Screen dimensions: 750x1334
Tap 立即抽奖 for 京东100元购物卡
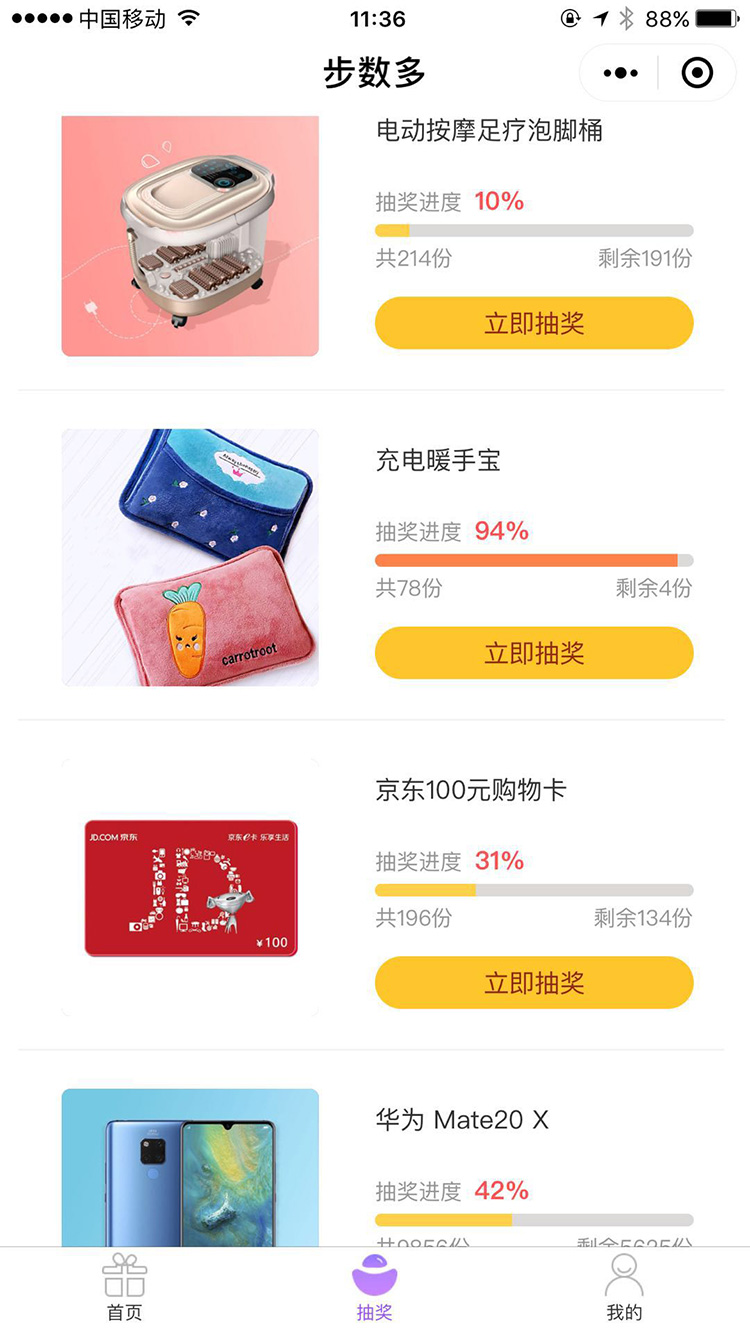click(x=534, y=983)
